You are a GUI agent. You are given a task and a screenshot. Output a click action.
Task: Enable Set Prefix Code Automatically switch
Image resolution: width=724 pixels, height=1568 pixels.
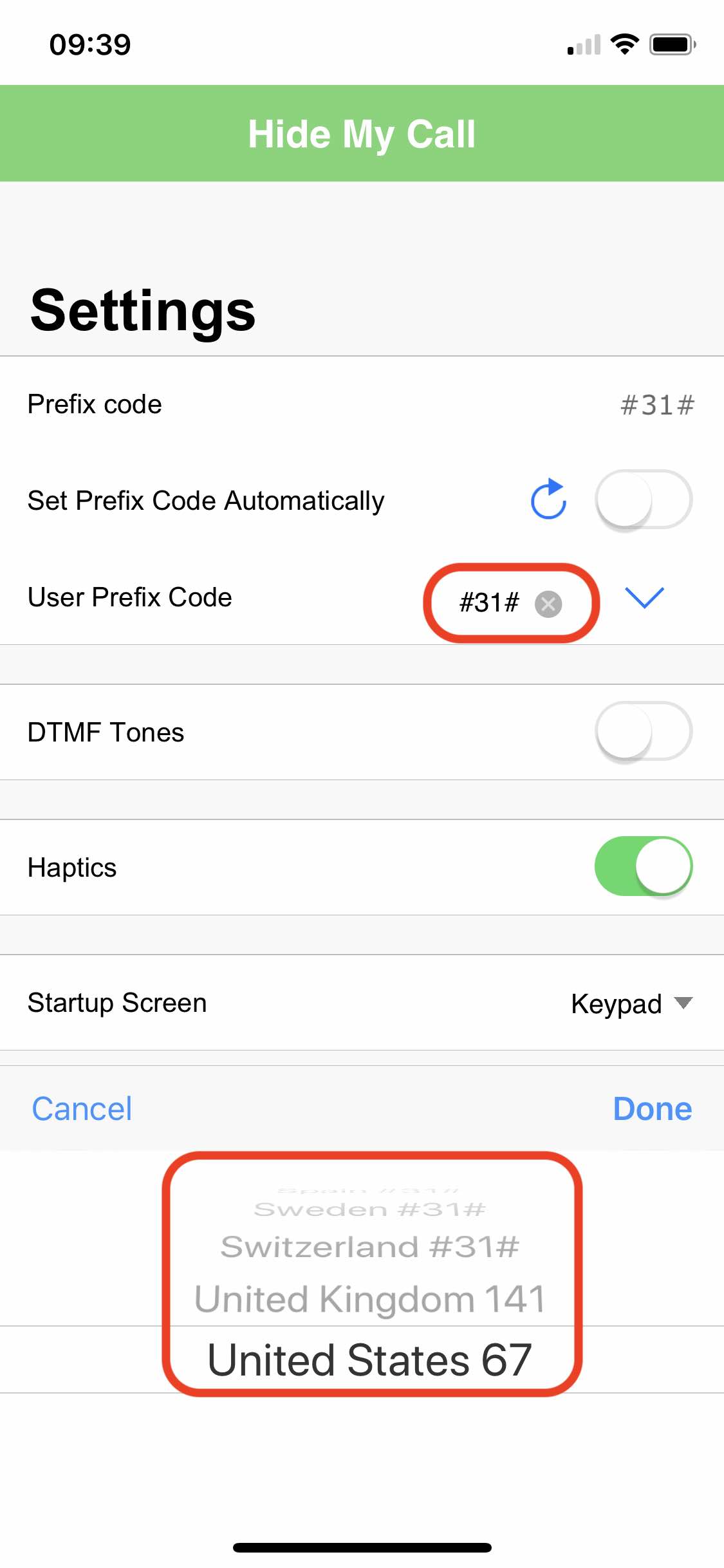tap(644, 499)
